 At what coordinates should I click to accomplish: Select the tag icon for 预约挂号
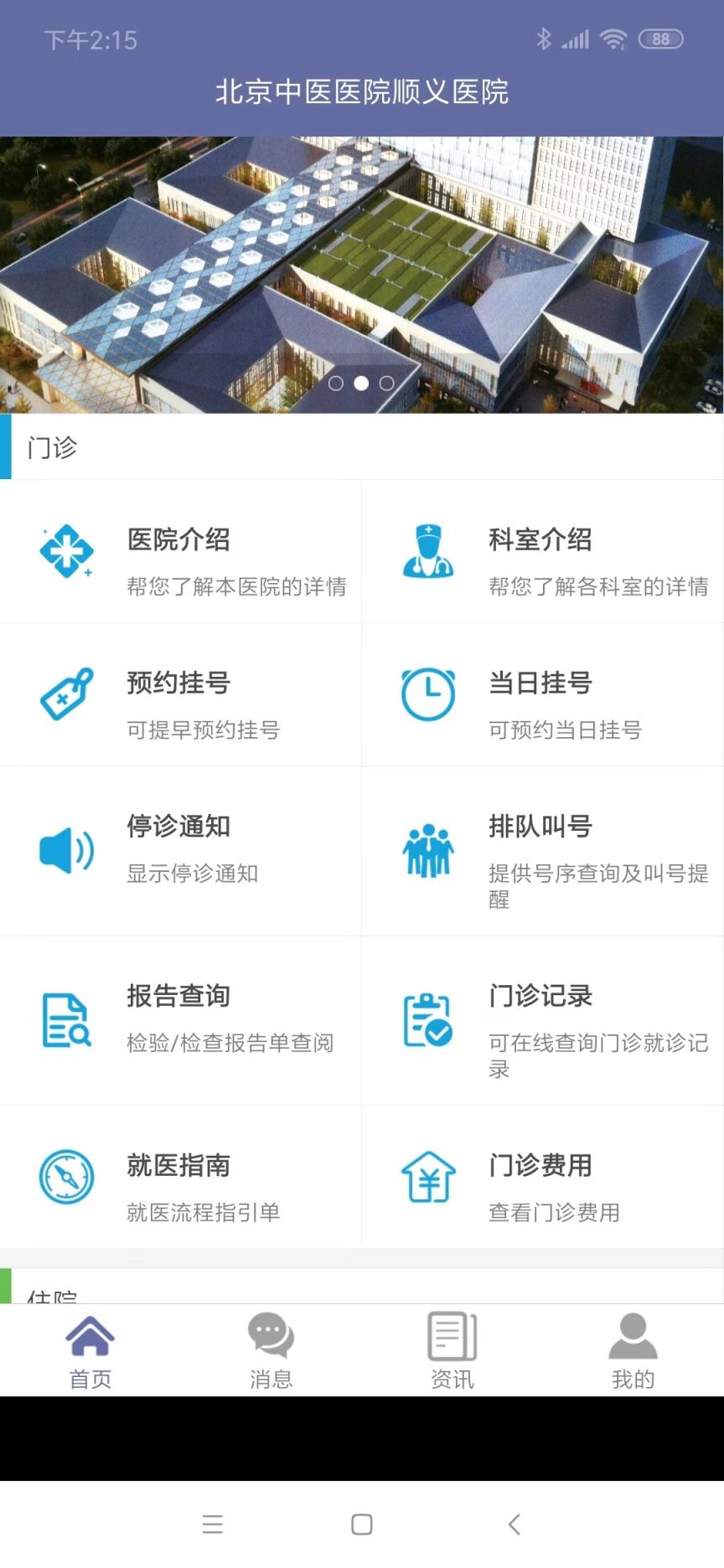coord(66,694)
